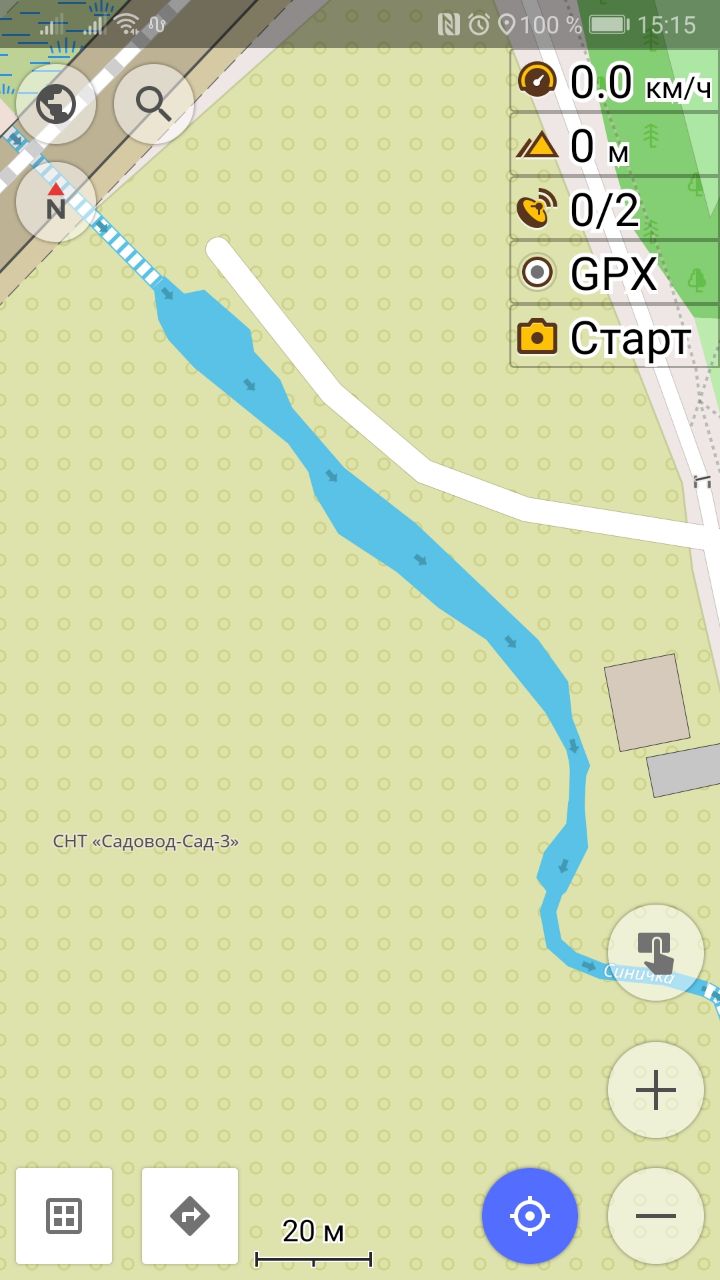Open map search with magnifier icon
Image resolution: width=720 pixels, height=1280 pixels.
(153, 103)
